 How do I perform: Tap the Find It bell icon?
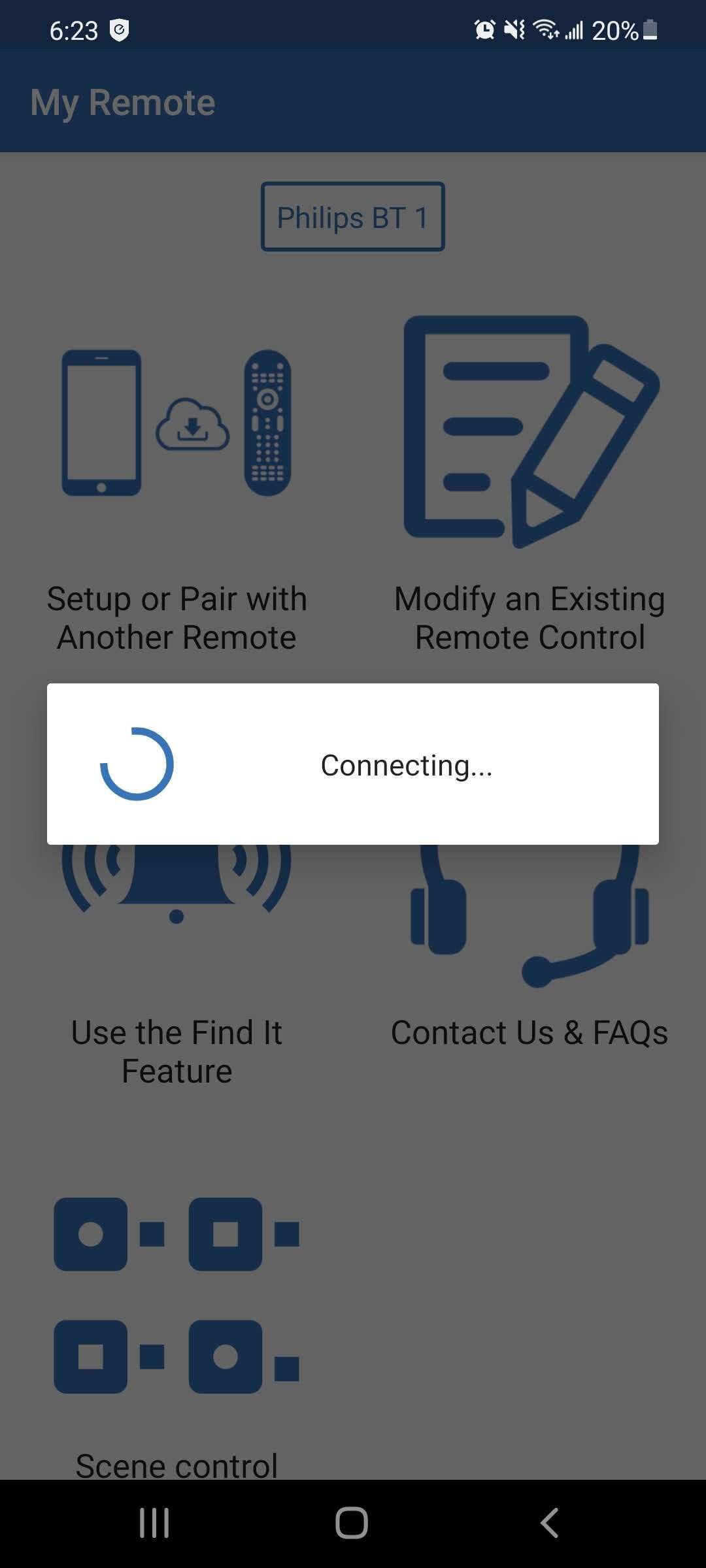point(176,895)
